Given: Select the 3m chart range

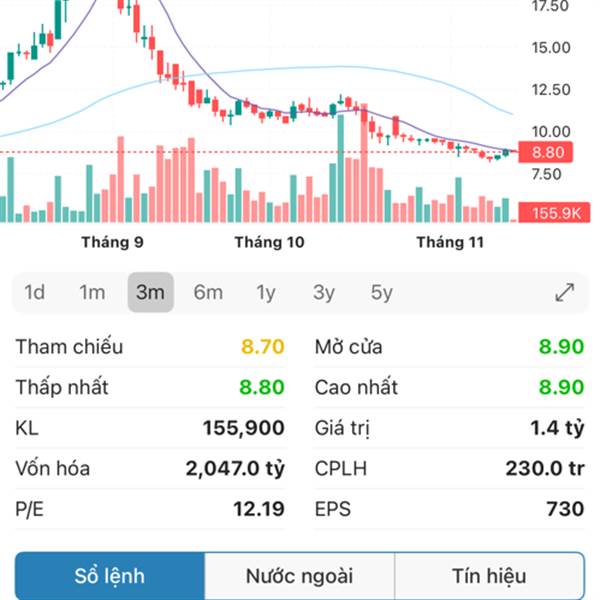Looking at the screenshot, I should (150, 293).
